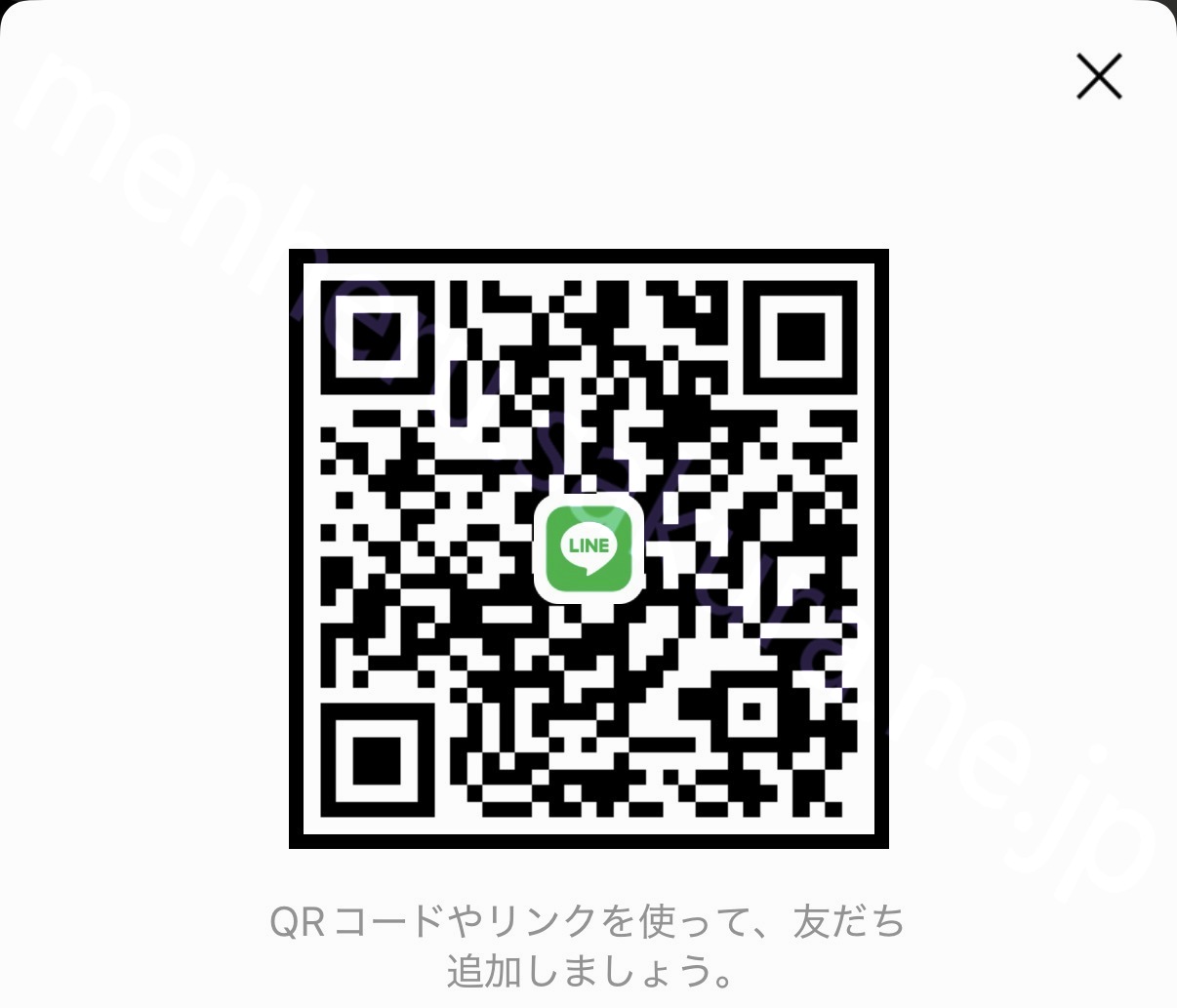The height and width of the screenshot is (1008, 1177).
Task: Close the QR code dialog
Action: 1099,76
